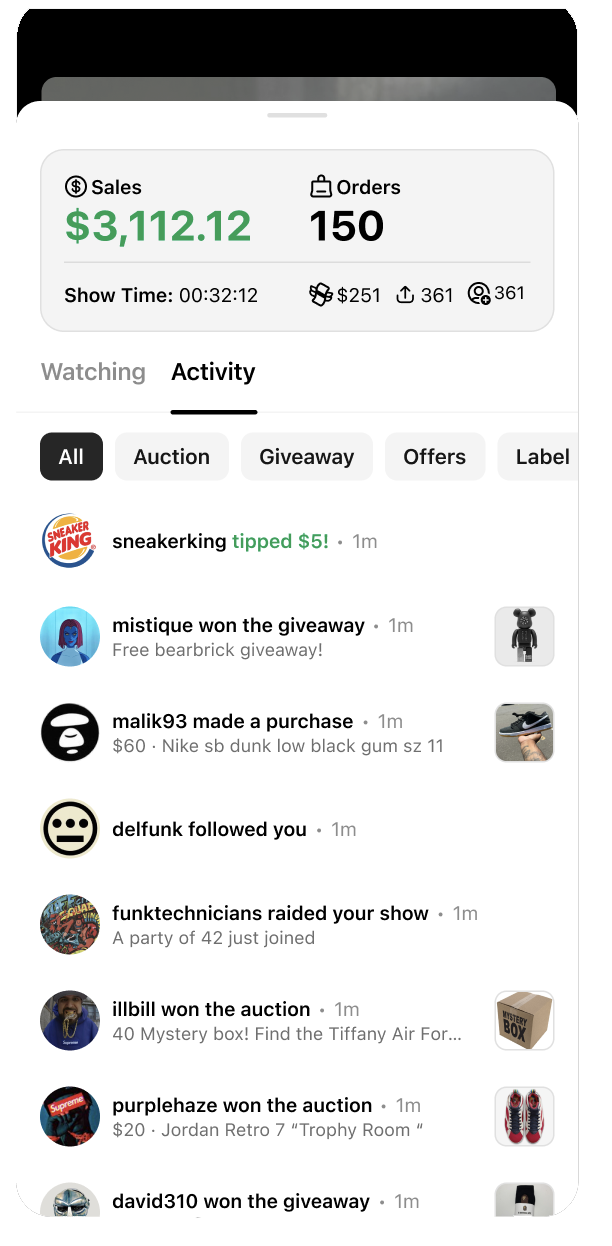Filter activity by Giveaway

click(306, 457)
